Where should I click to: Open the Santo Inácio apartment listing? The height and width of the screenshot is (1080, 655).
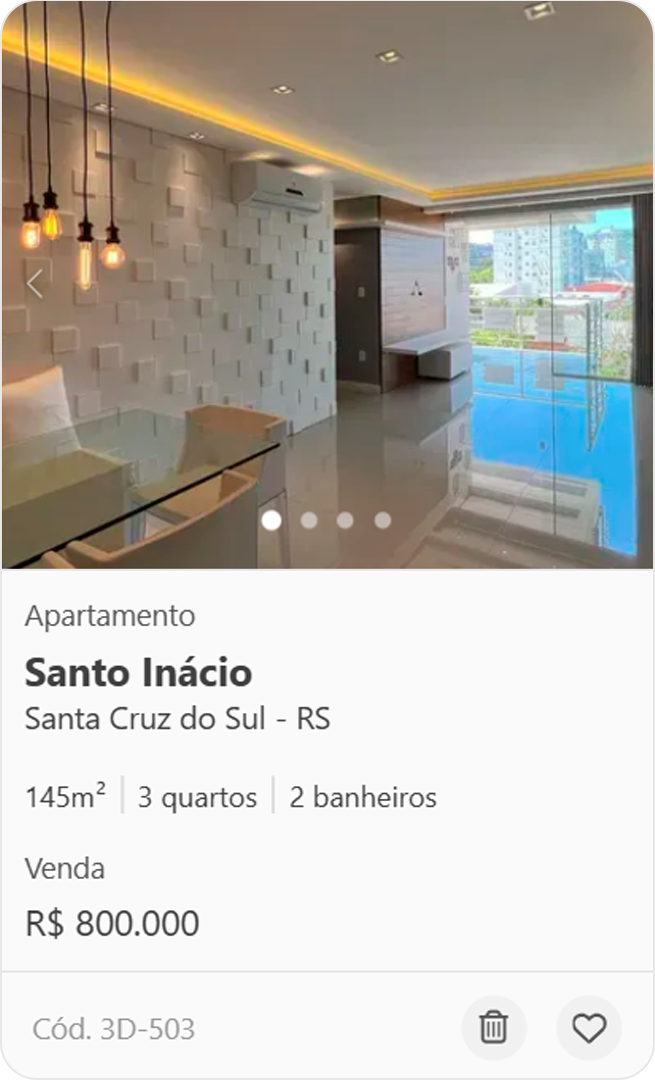pos(138,672)
